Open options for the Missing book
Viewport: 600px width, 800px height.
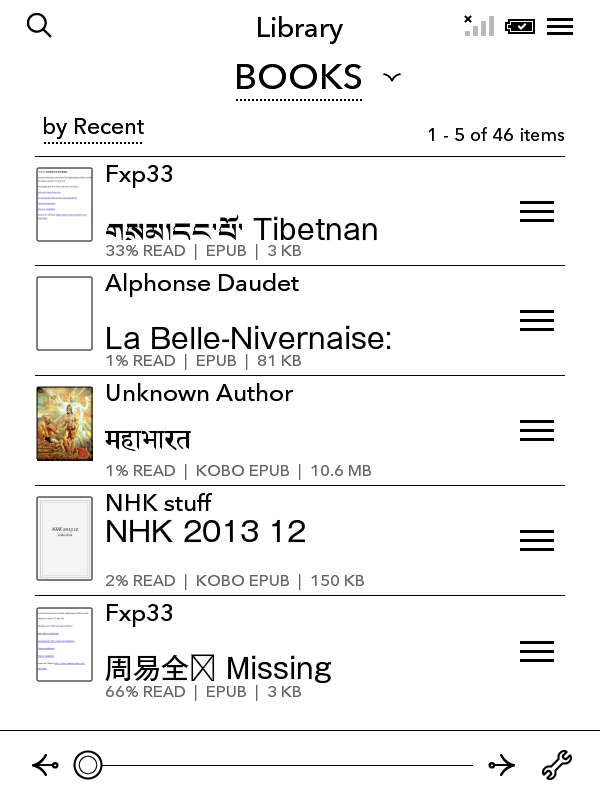click(537, 650)
